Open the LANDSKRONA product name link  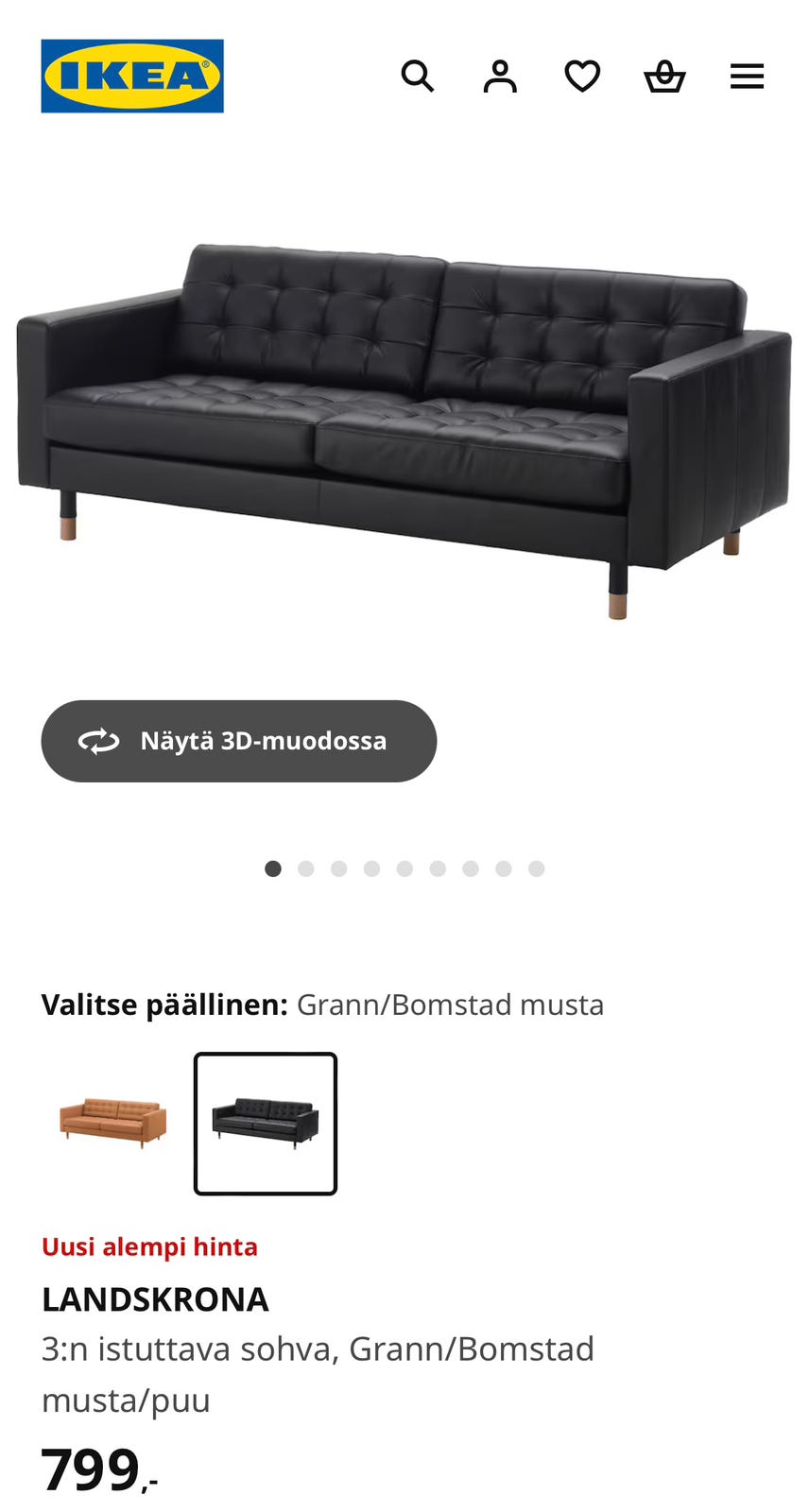(x=155, y=1298)
